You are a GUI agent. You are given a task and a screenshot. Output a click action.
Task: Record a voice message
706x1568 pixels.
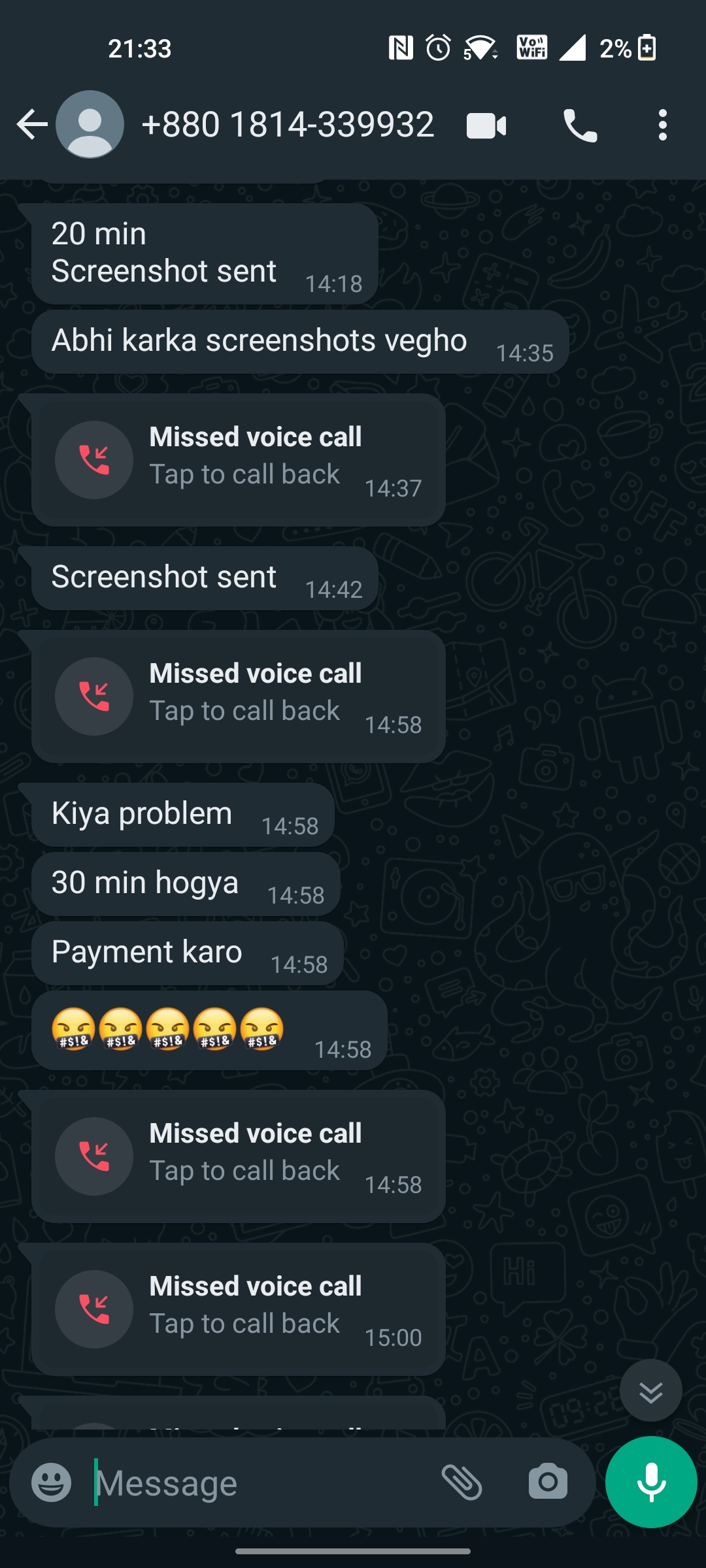pos(651,1482)
